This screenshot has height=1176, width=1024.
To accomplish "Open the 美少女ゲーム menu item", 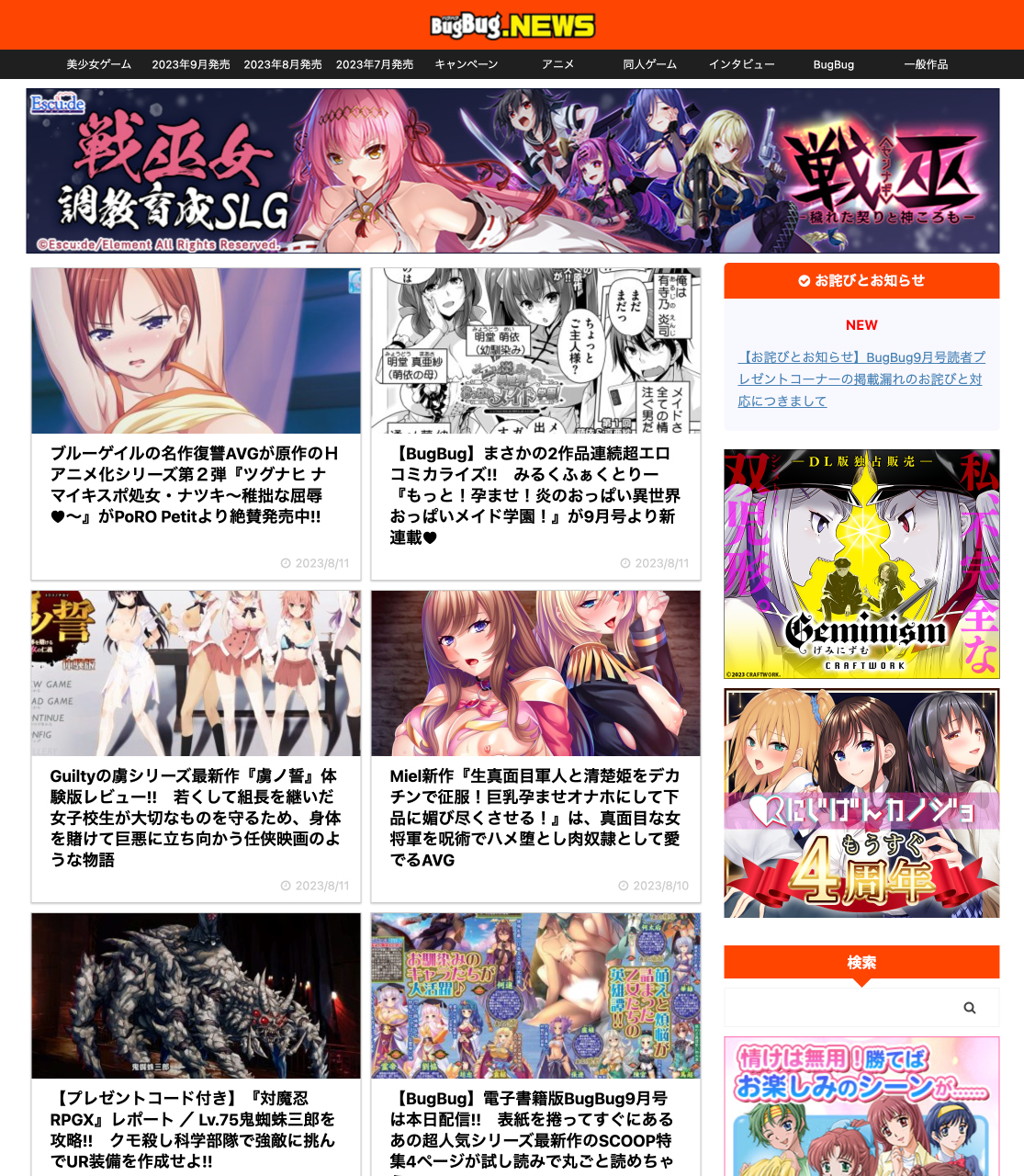I will (x=98, y=64).
